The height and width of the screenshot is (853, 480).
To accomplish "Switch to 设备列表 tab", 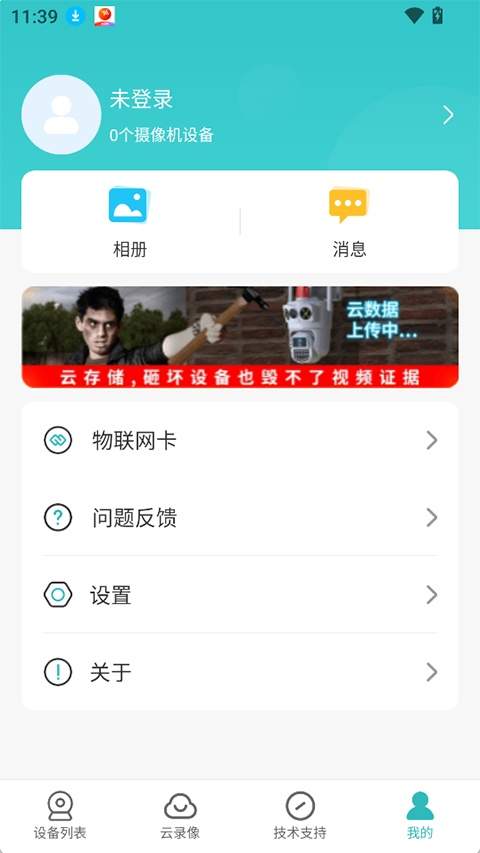I will click(x=60, y=815).
